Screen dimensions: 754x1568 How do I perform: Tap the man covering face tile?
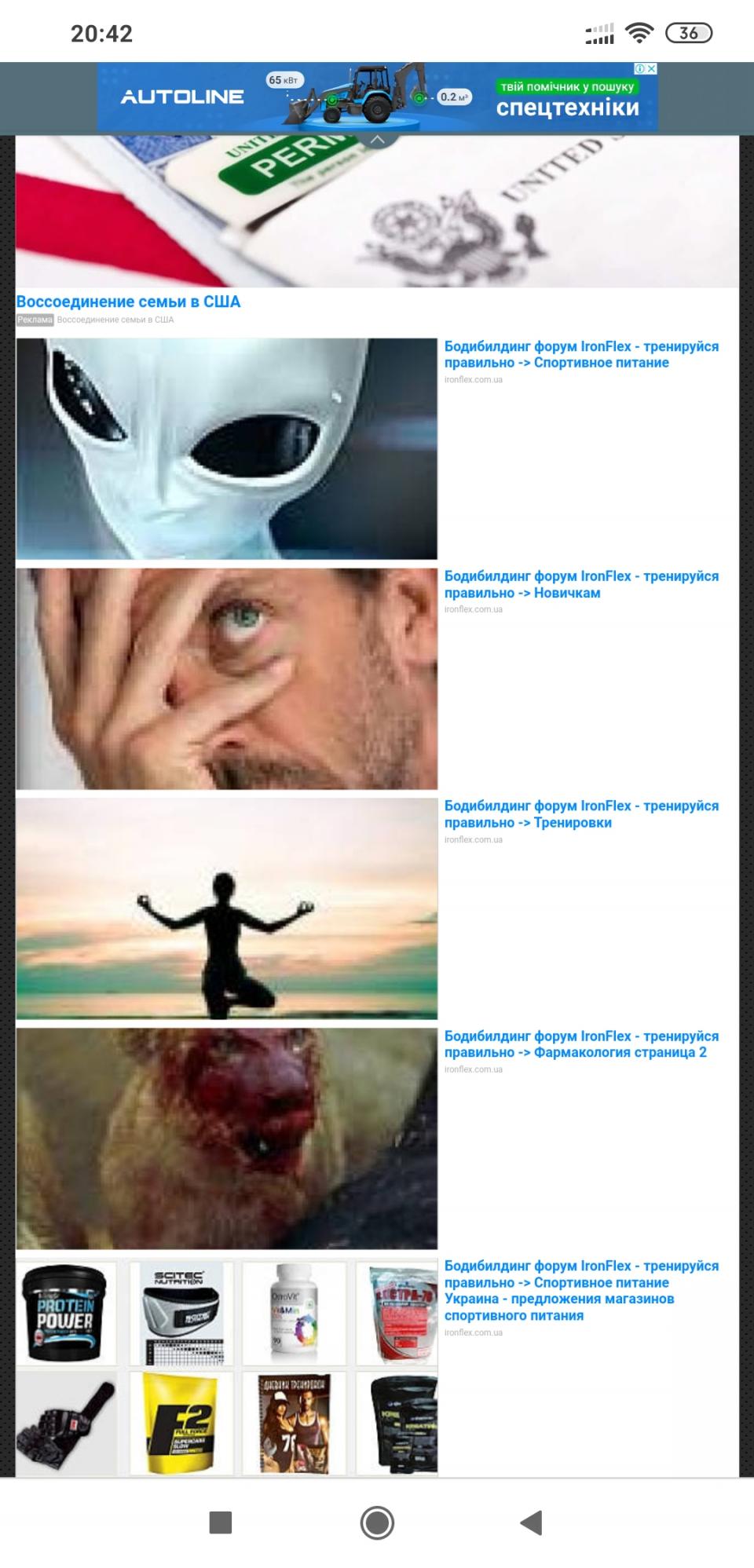[226, 678]
